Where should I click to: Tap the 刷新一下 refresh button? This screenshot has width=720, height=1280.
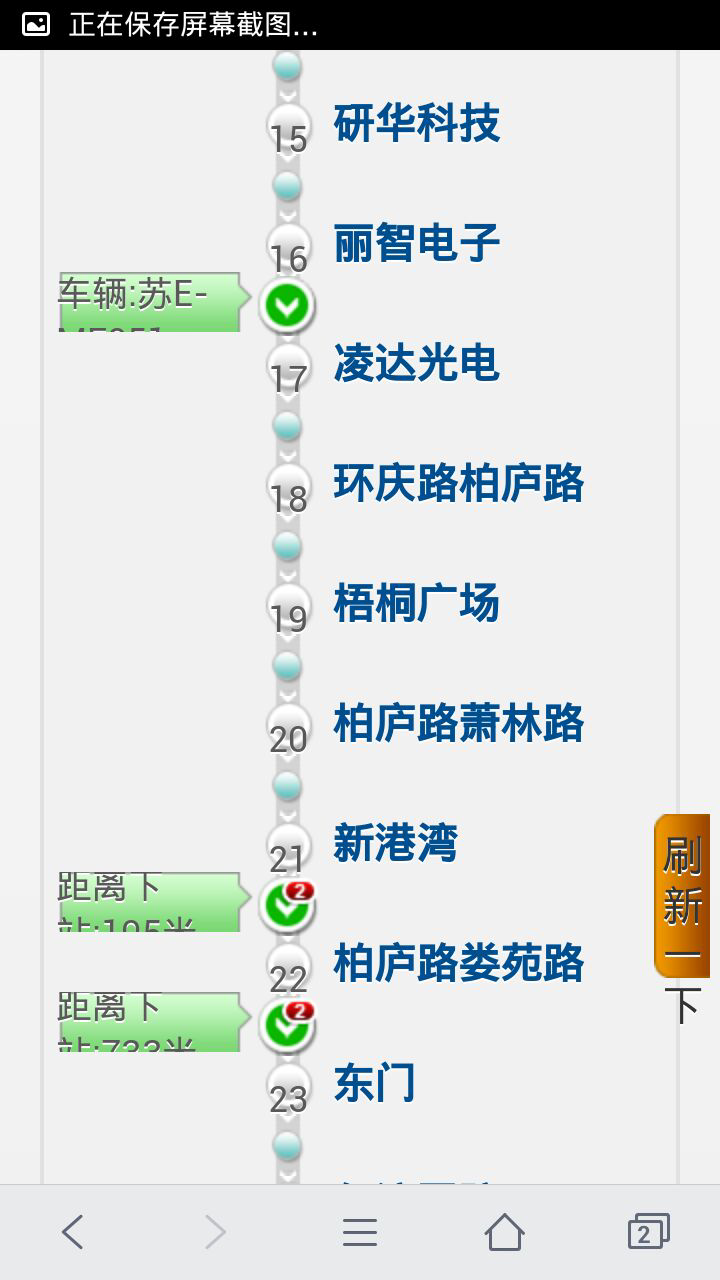pyautogui.click(x=683, y=895)
